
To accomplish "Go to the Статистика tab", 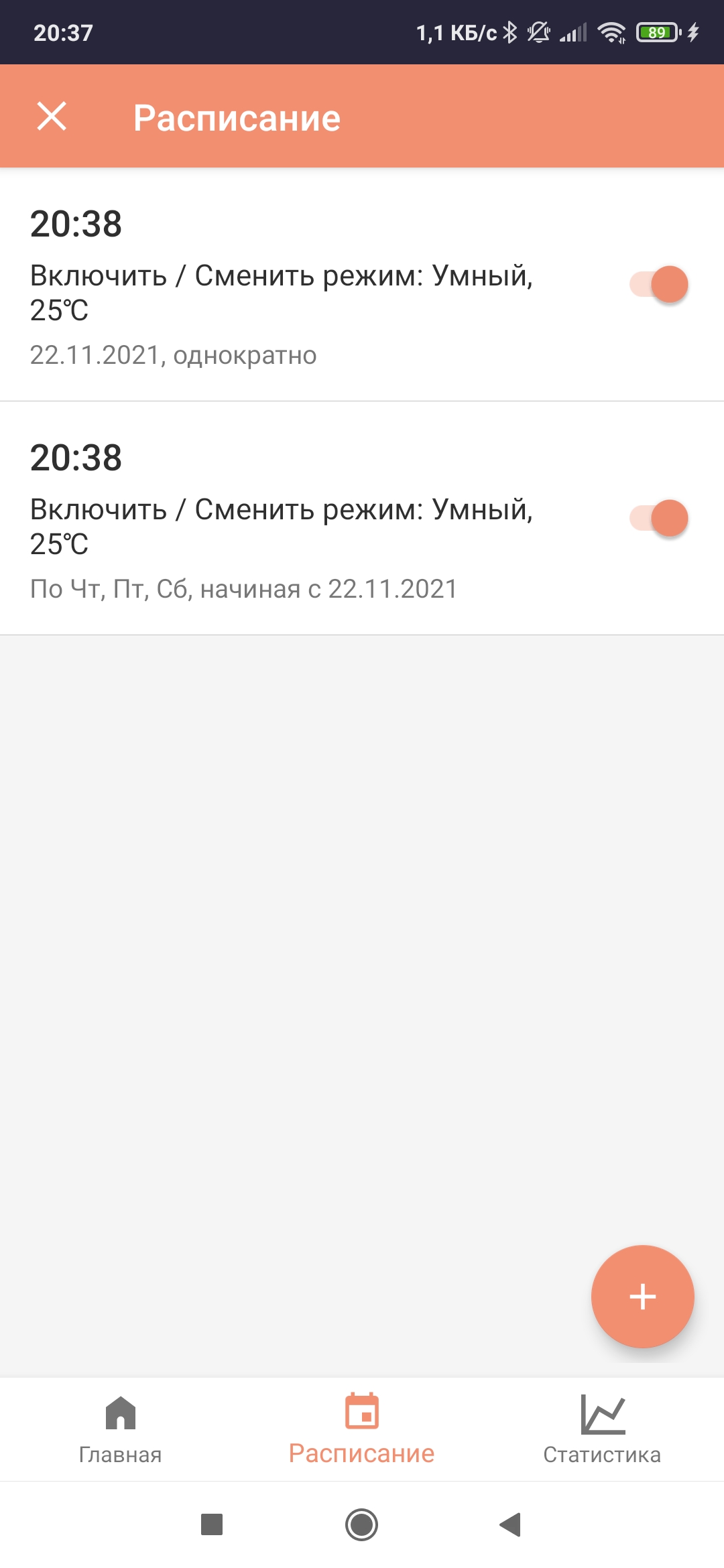I will coord(602,1429).
